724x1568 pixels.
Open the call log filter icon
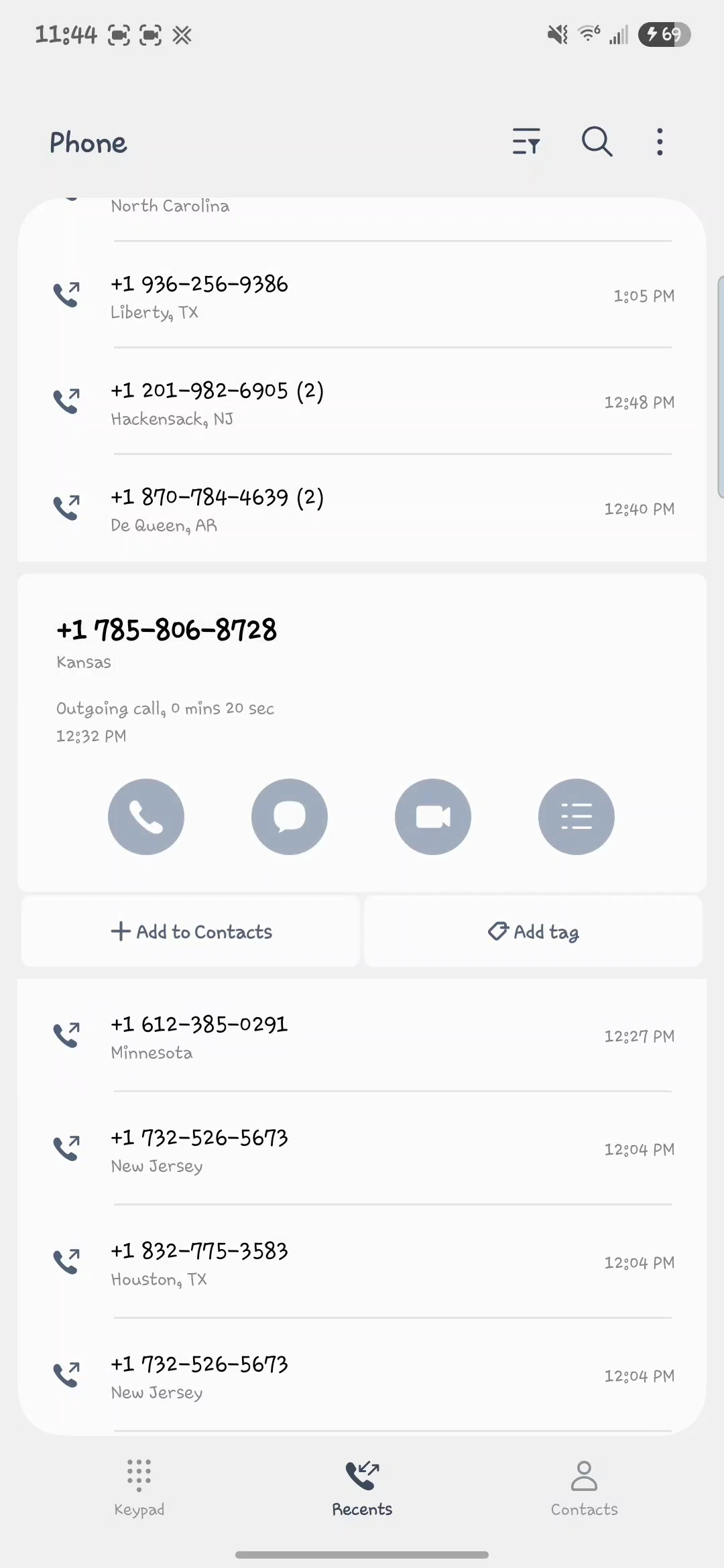(x=526, y=141)
